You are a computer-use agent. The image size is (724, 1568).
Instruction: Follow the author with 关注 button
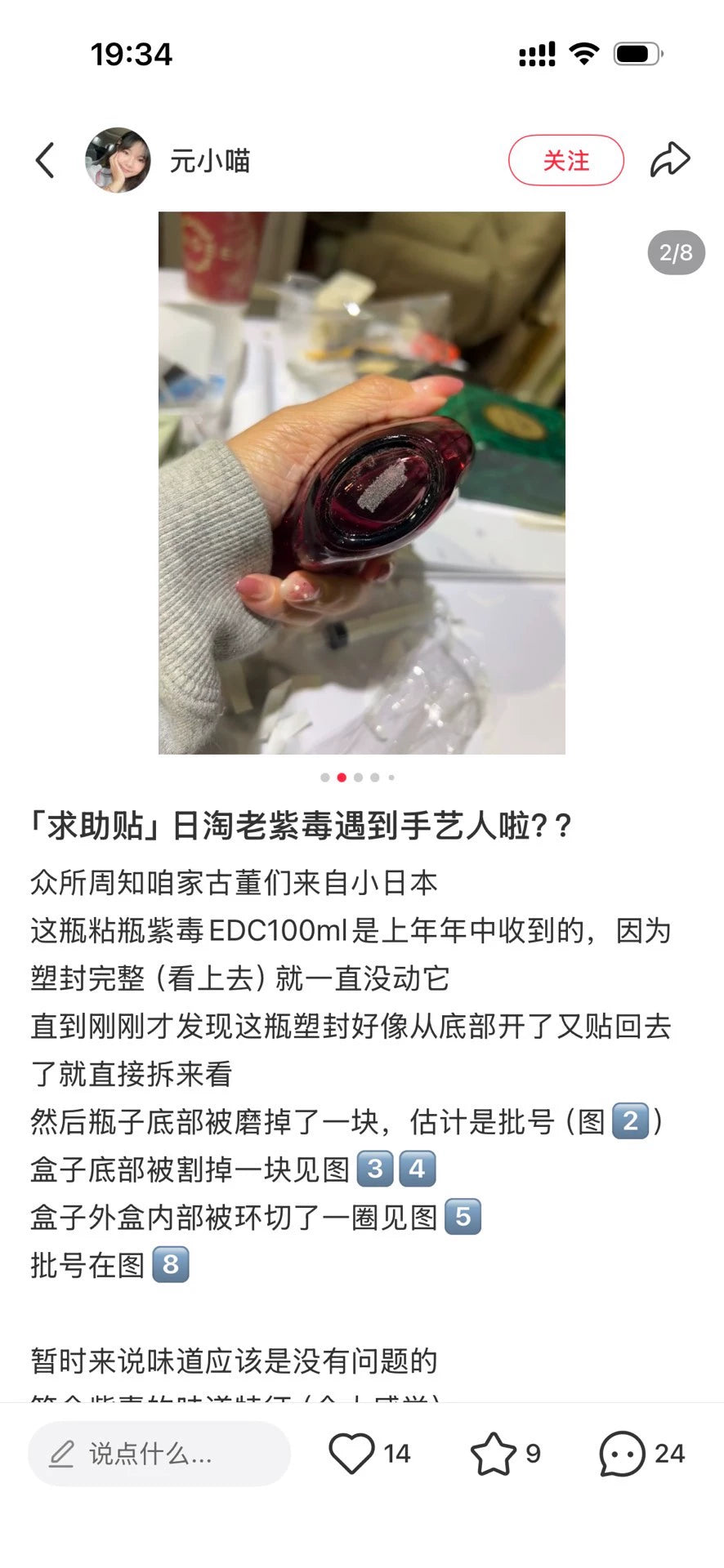[x=566, y=160]
